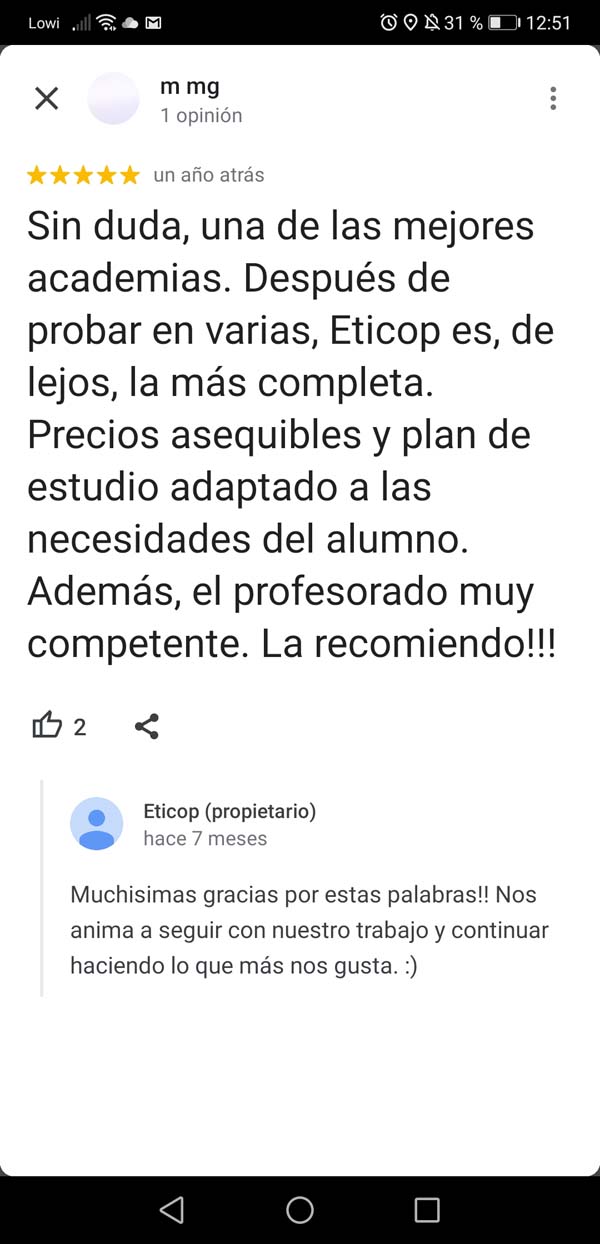This screenshot has width=600, height=1244.
Task: Like this review with thumbs up
Action: pos(47,726)
